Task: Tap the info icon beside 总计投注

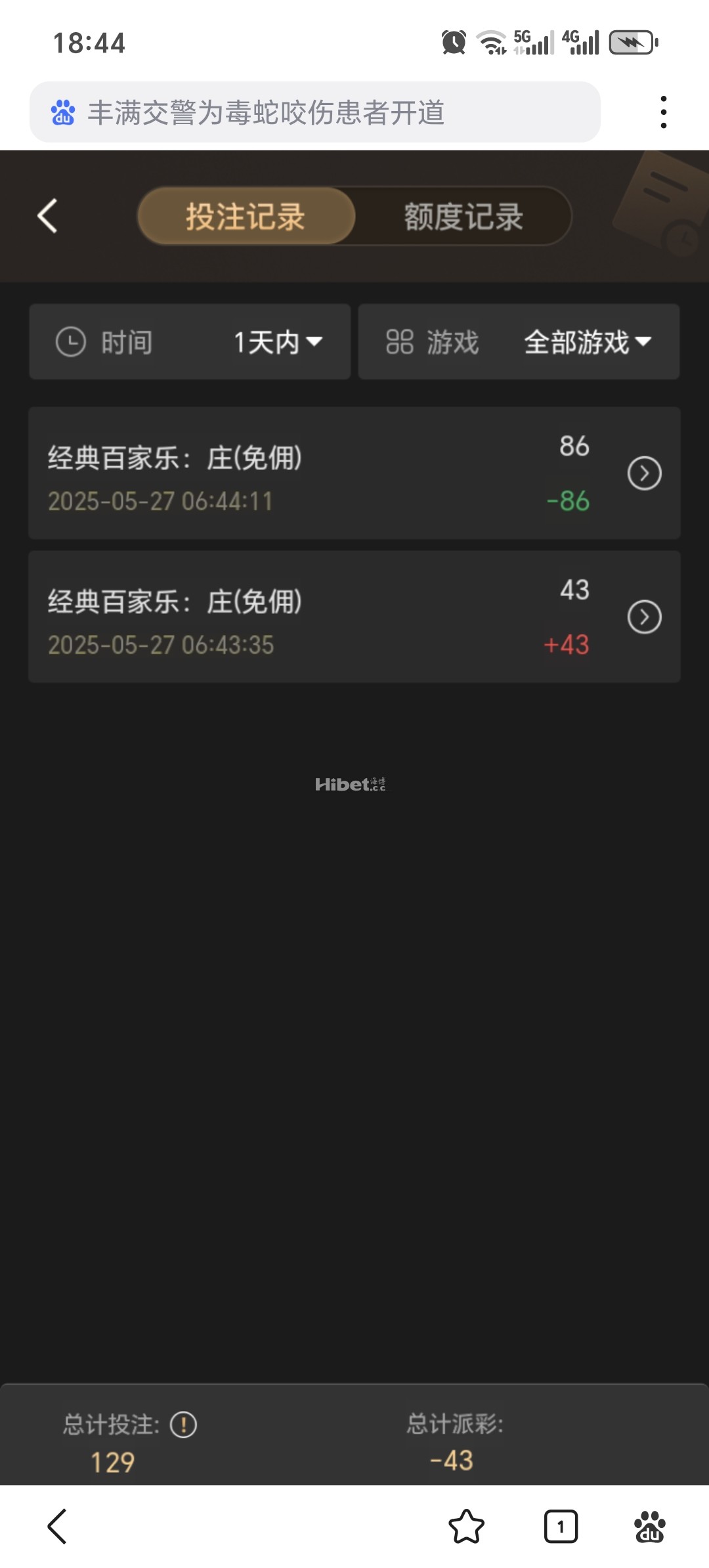Action: (183, 1425)
